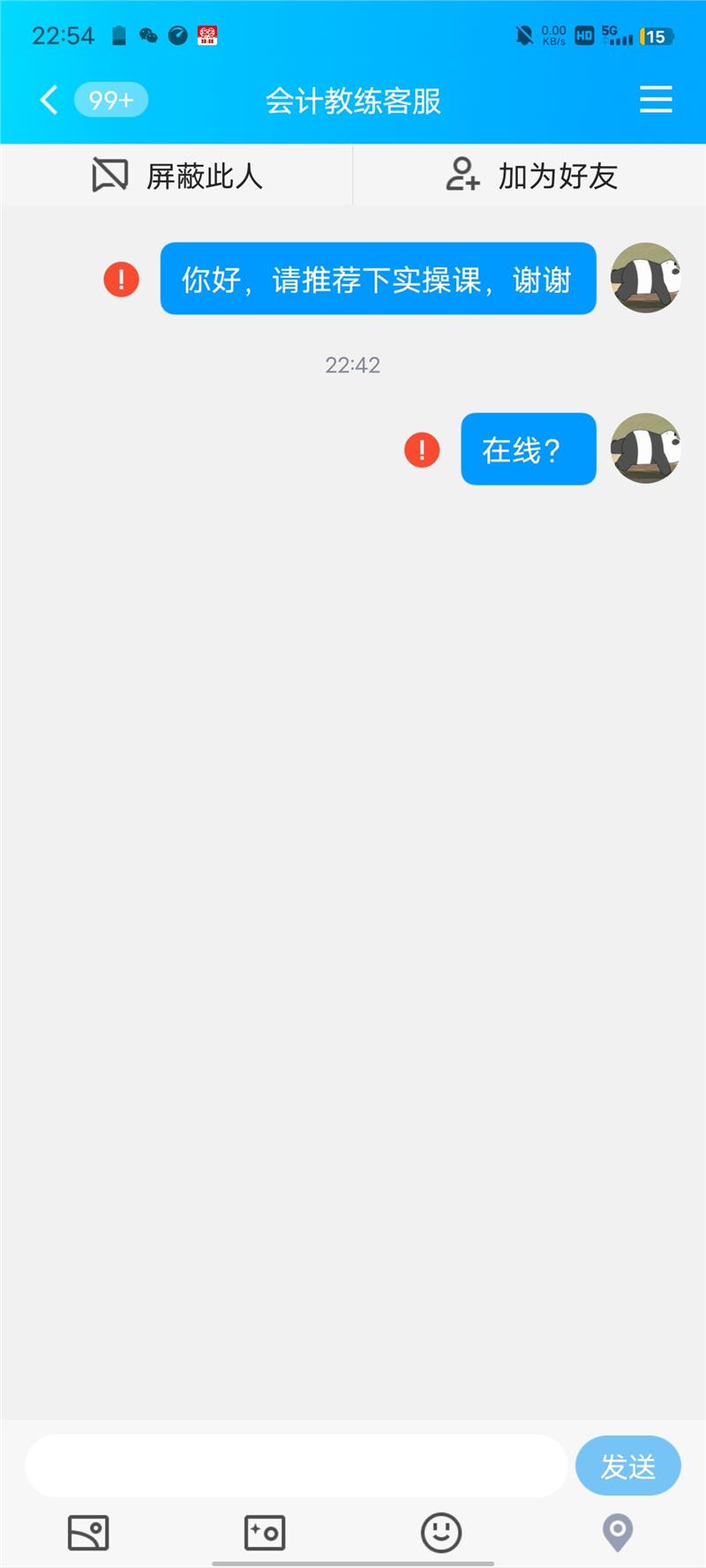Focus the message input field
The height and width of the screenshot is (1568, 706).
pyautogui.click(x=296, y=1466)
